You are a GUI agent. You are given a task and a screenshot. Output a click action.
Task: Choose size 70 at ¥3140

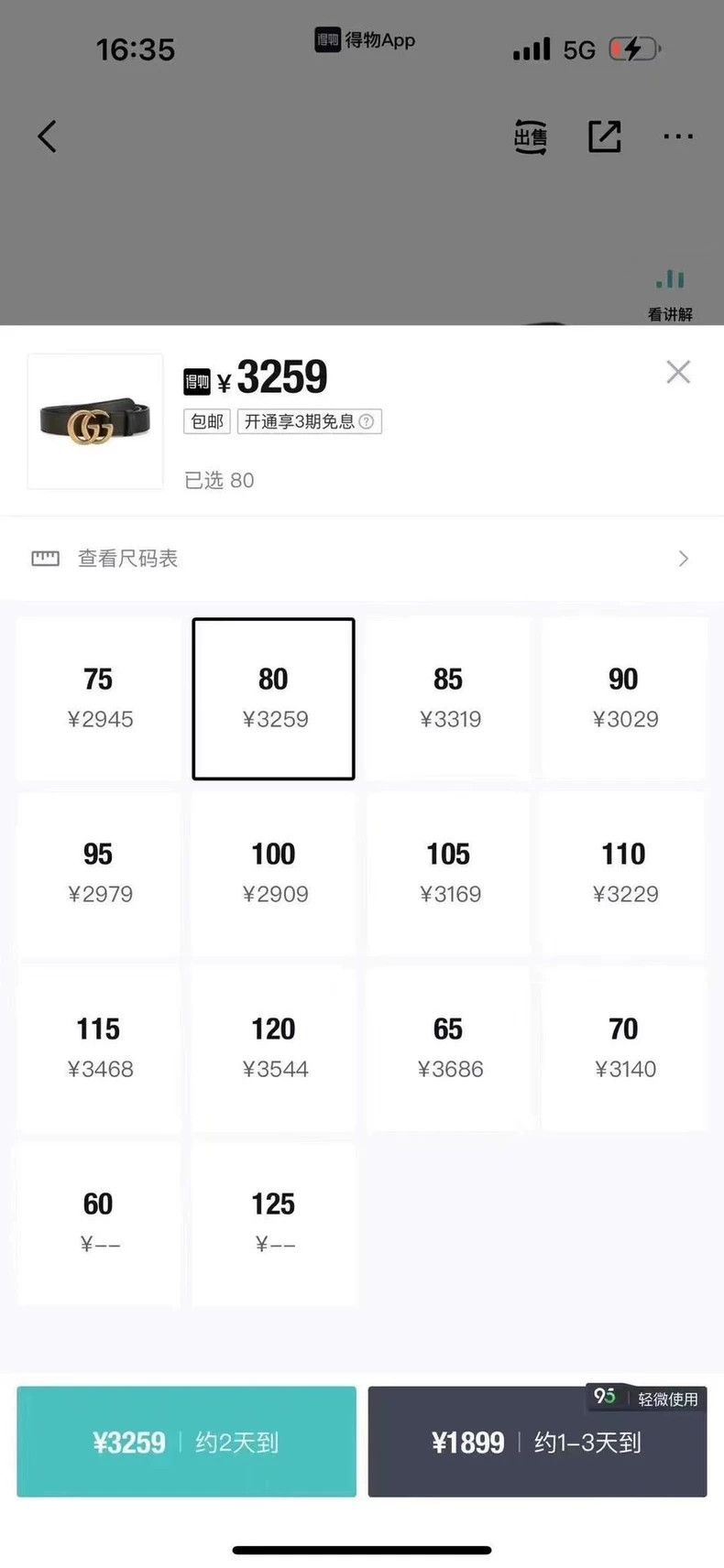[624, 1049]
